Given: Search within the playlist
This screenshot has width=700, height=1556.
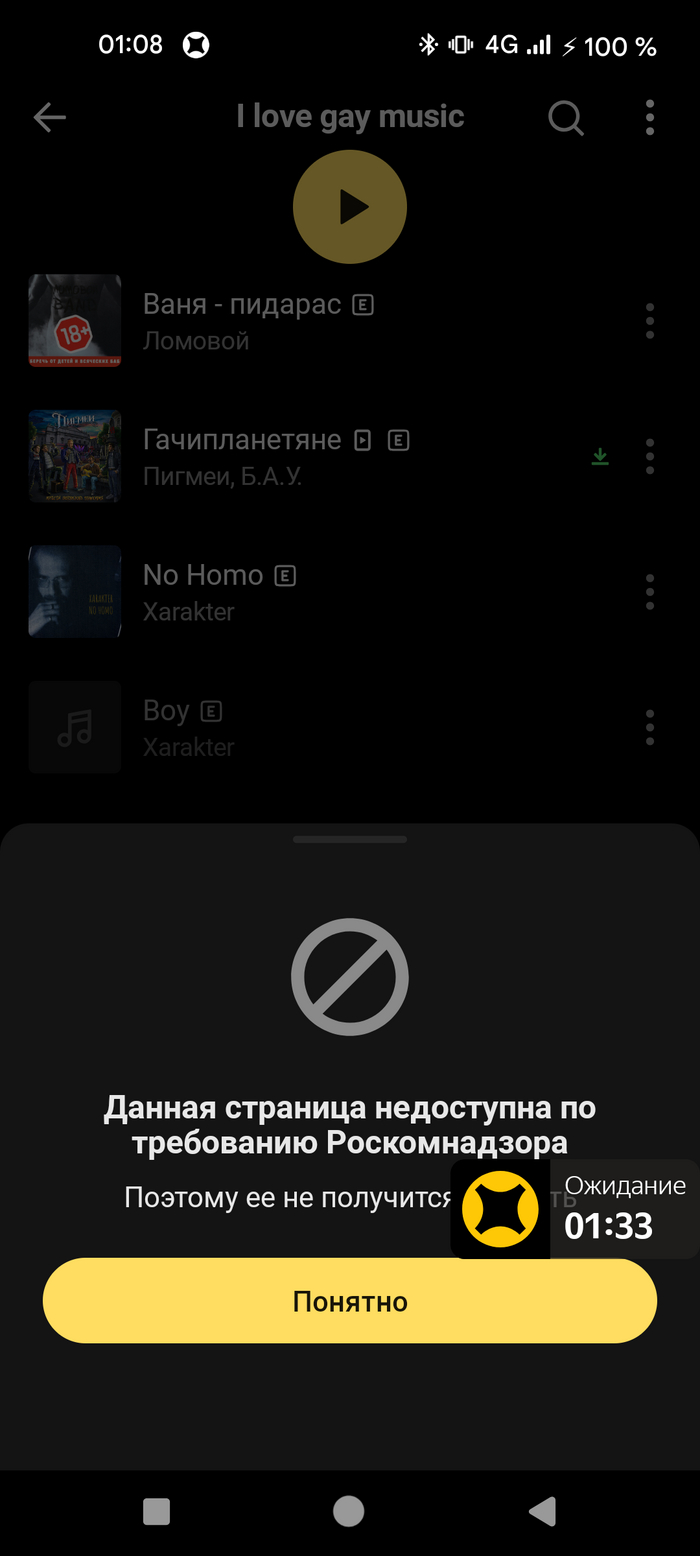Looking at the screenshot, I should click(565, 118).
